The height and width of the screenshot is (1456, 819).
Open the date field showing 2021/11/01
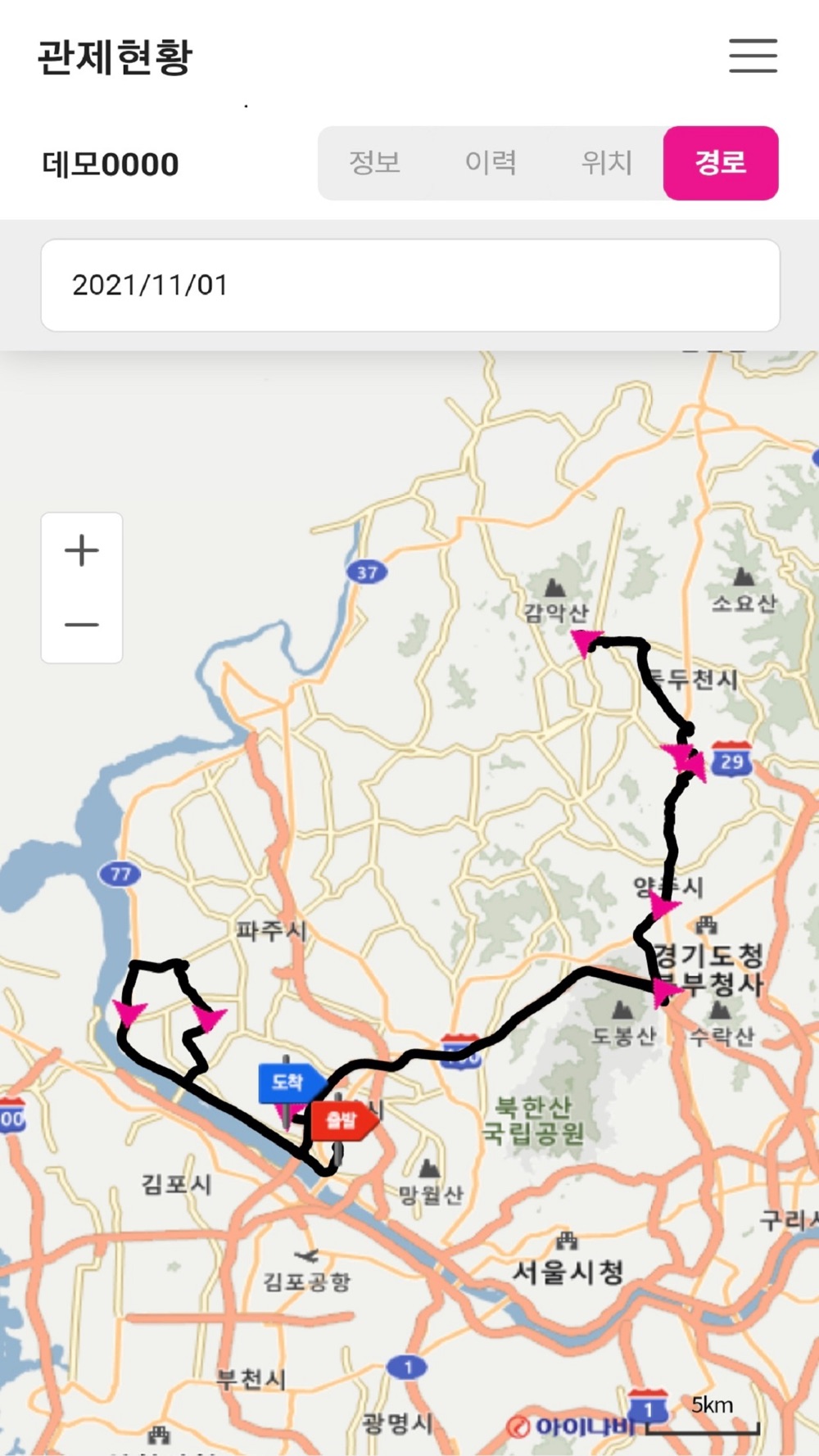pyautogui.click(x=410, y=285)
